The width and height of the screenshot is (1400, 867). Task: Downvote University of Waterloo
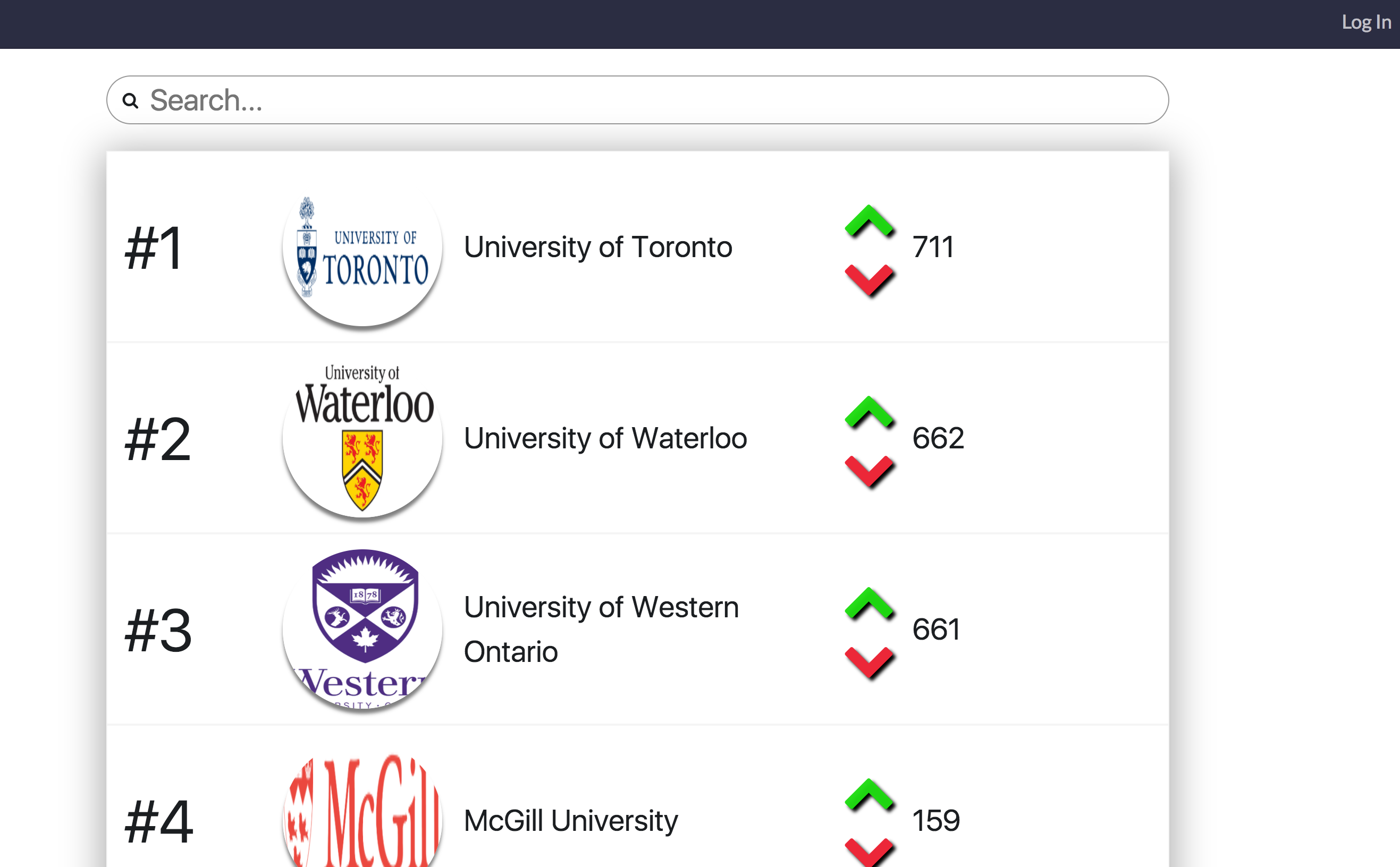coord(869,471)
